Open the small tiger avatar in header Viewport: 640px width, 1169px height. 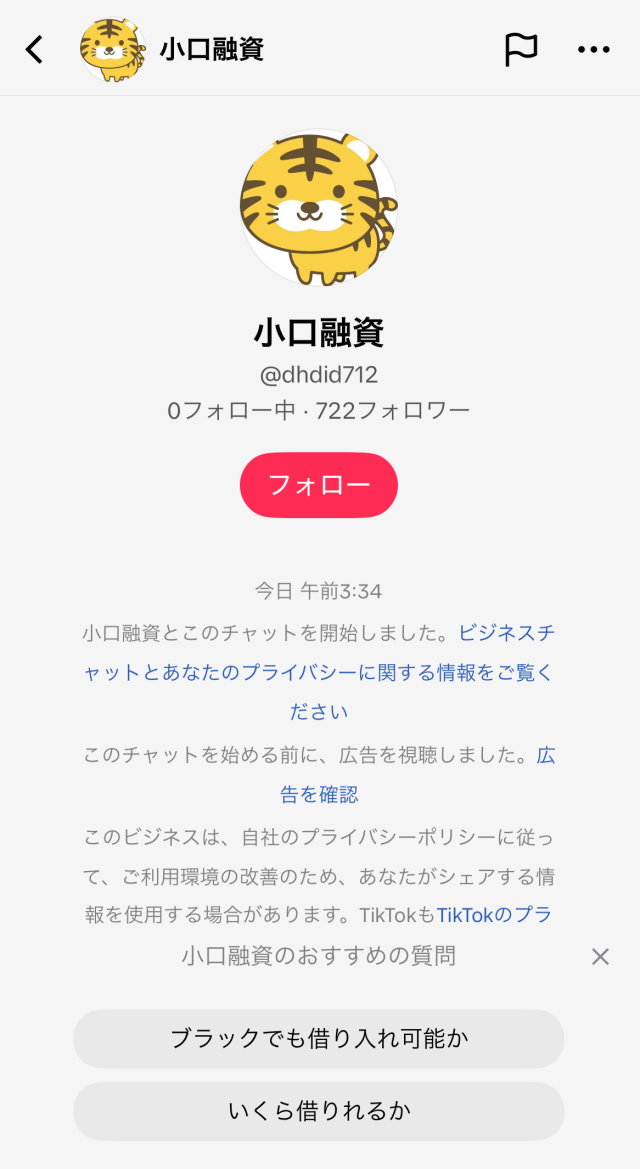click(111, 49)
